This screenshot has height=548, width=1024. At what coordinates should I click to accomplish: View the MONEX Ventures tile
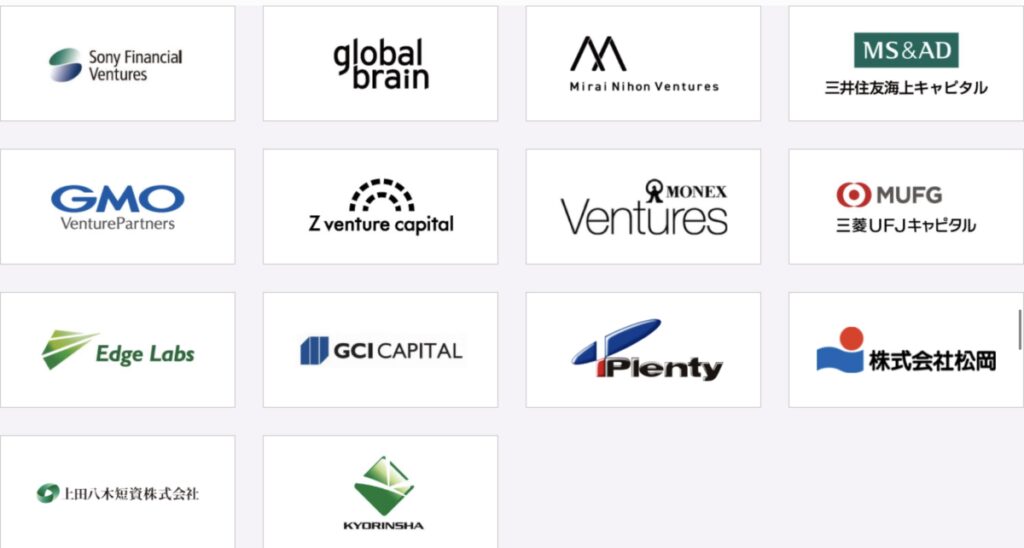coord(643,207)
